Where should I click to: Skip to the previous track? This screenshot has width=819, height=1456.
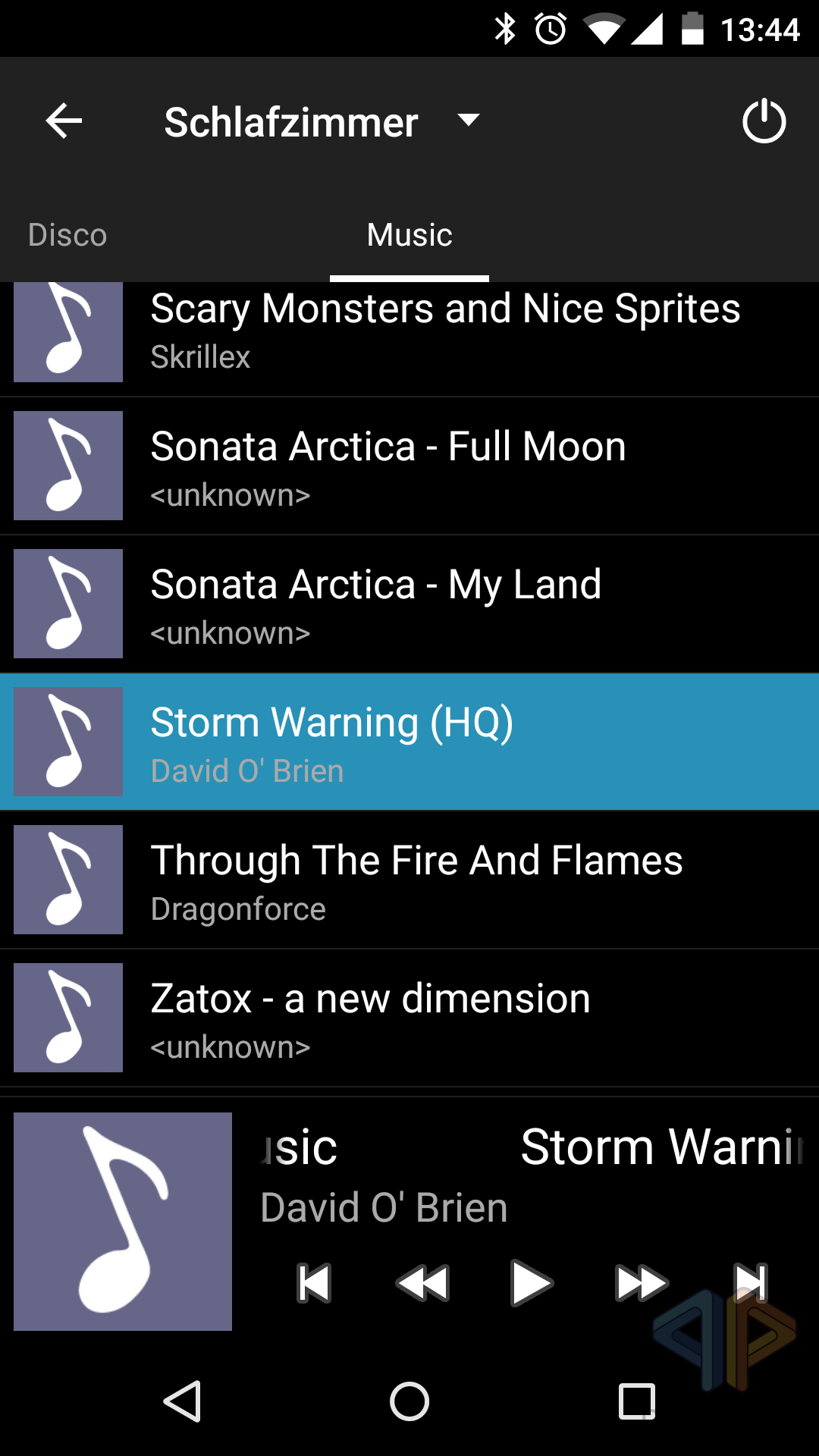314,1283
